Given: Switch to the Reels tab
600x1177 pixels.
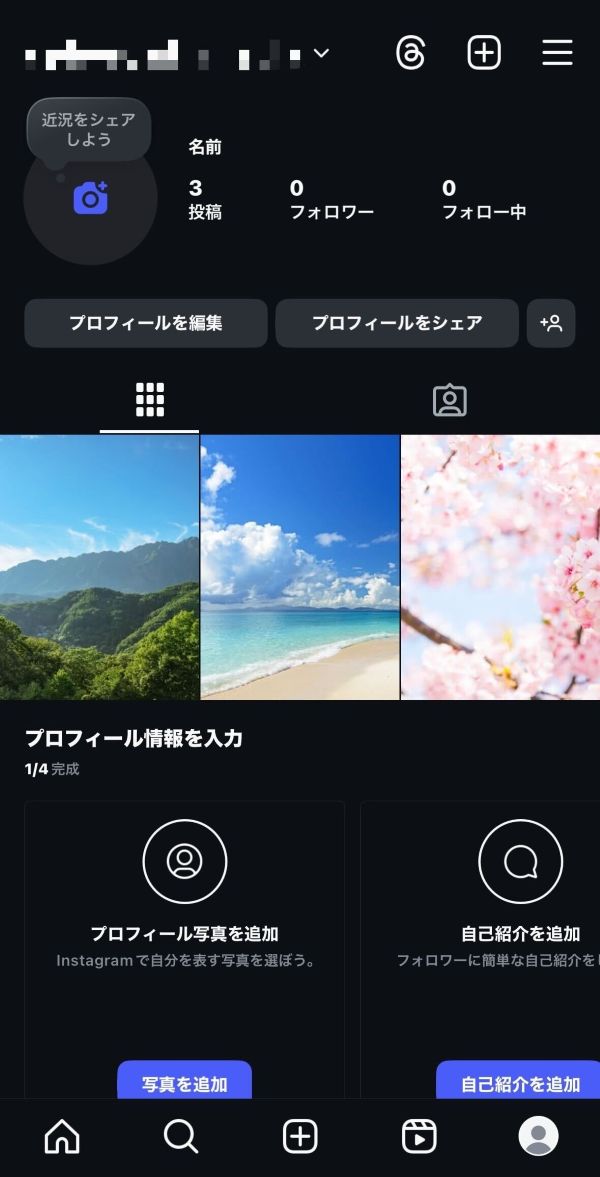Looking at the screenshot, I should point(419,1137).
